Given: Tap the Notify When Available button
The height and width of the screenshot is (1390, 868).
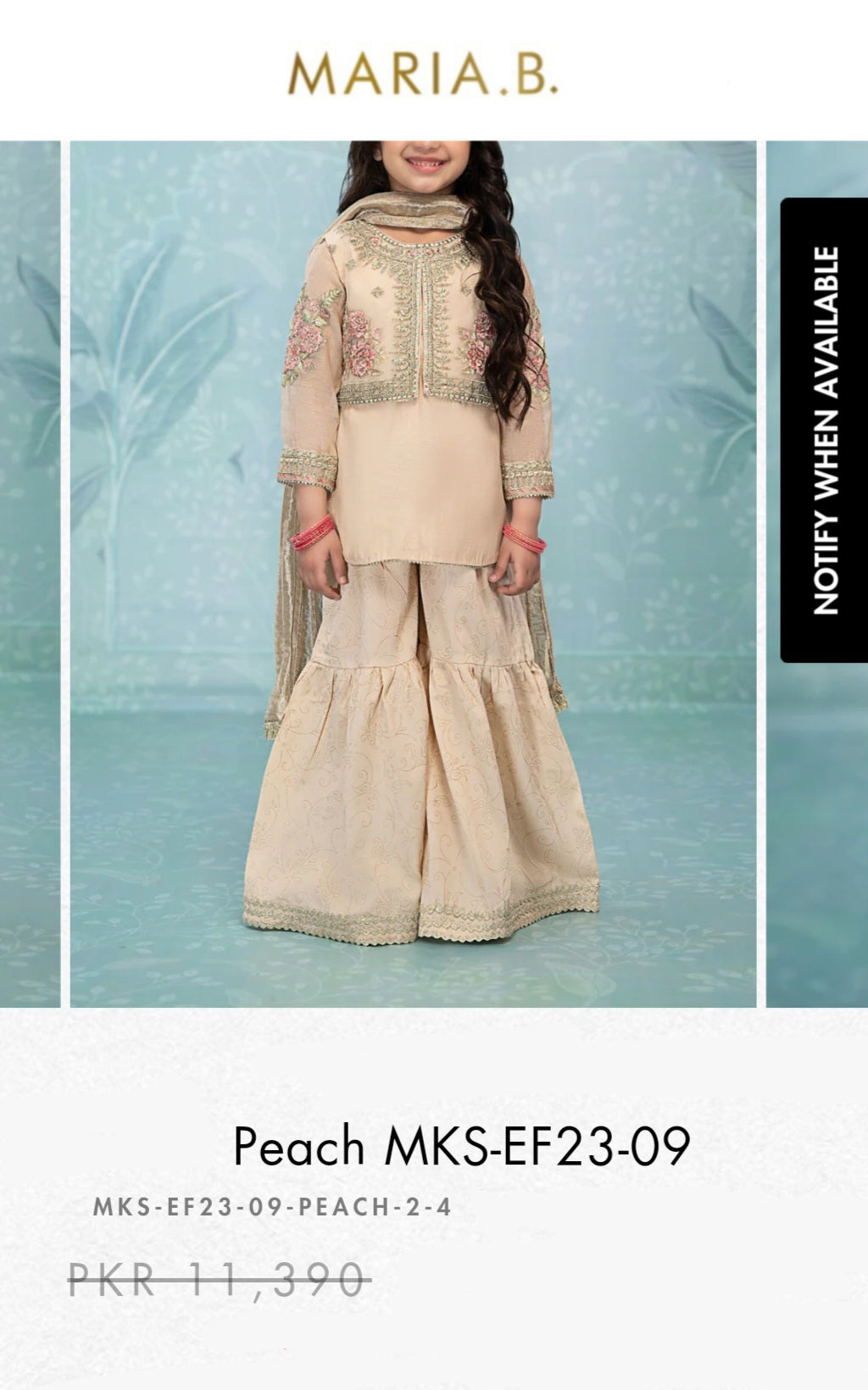Looking at the screenshot, I should coord(825,430).
